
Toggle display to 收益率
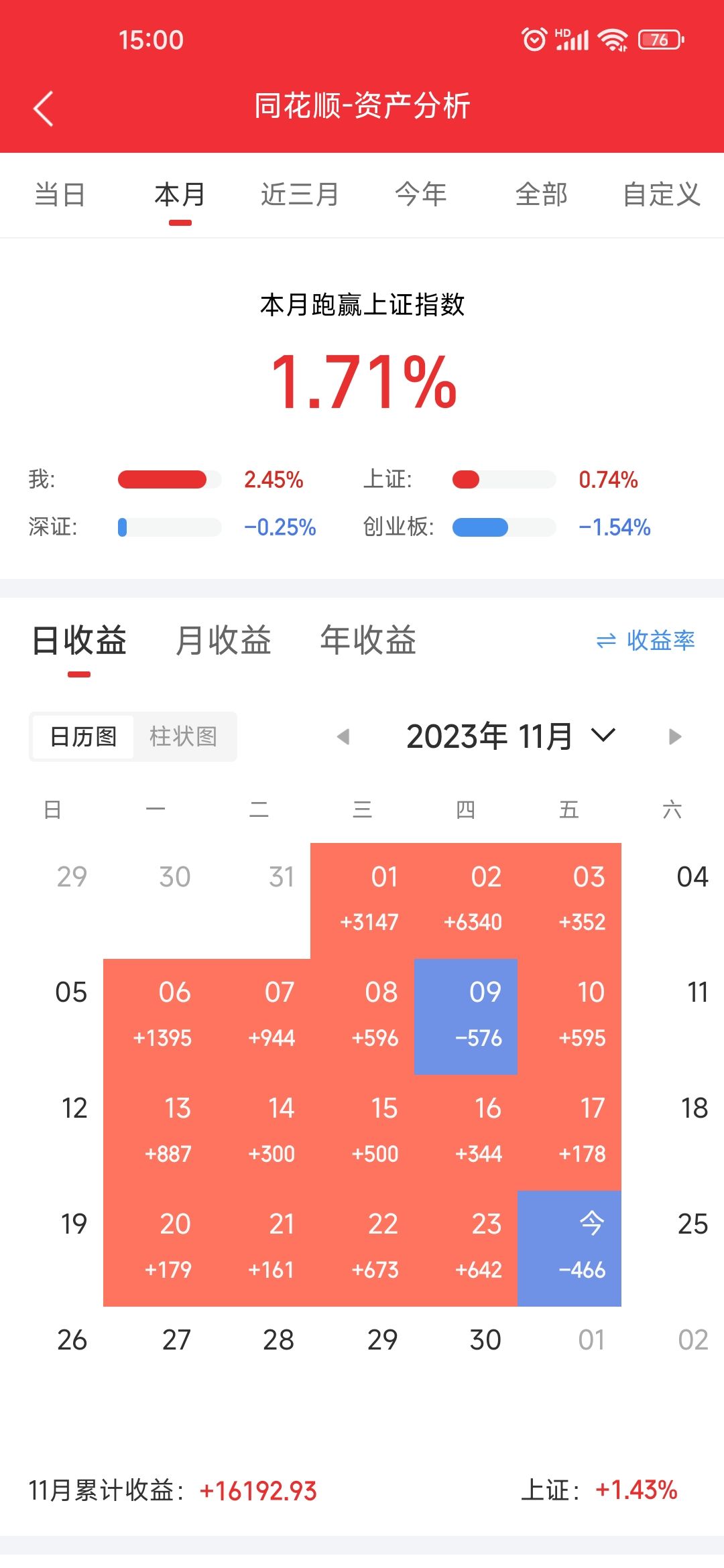(x=646, y=641)
